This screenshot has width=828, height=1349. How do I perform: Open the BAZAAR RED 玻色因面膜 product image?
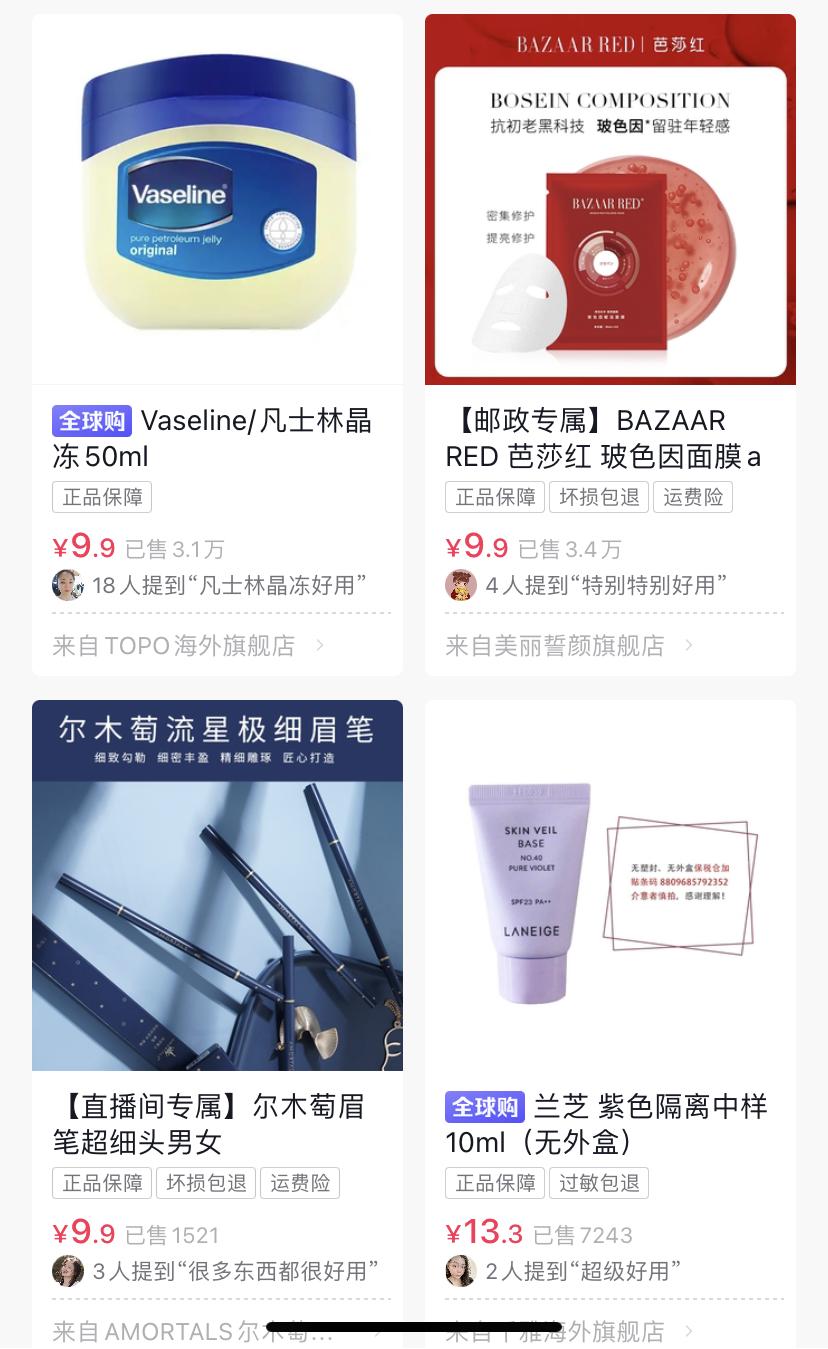[x=611, y=198]
